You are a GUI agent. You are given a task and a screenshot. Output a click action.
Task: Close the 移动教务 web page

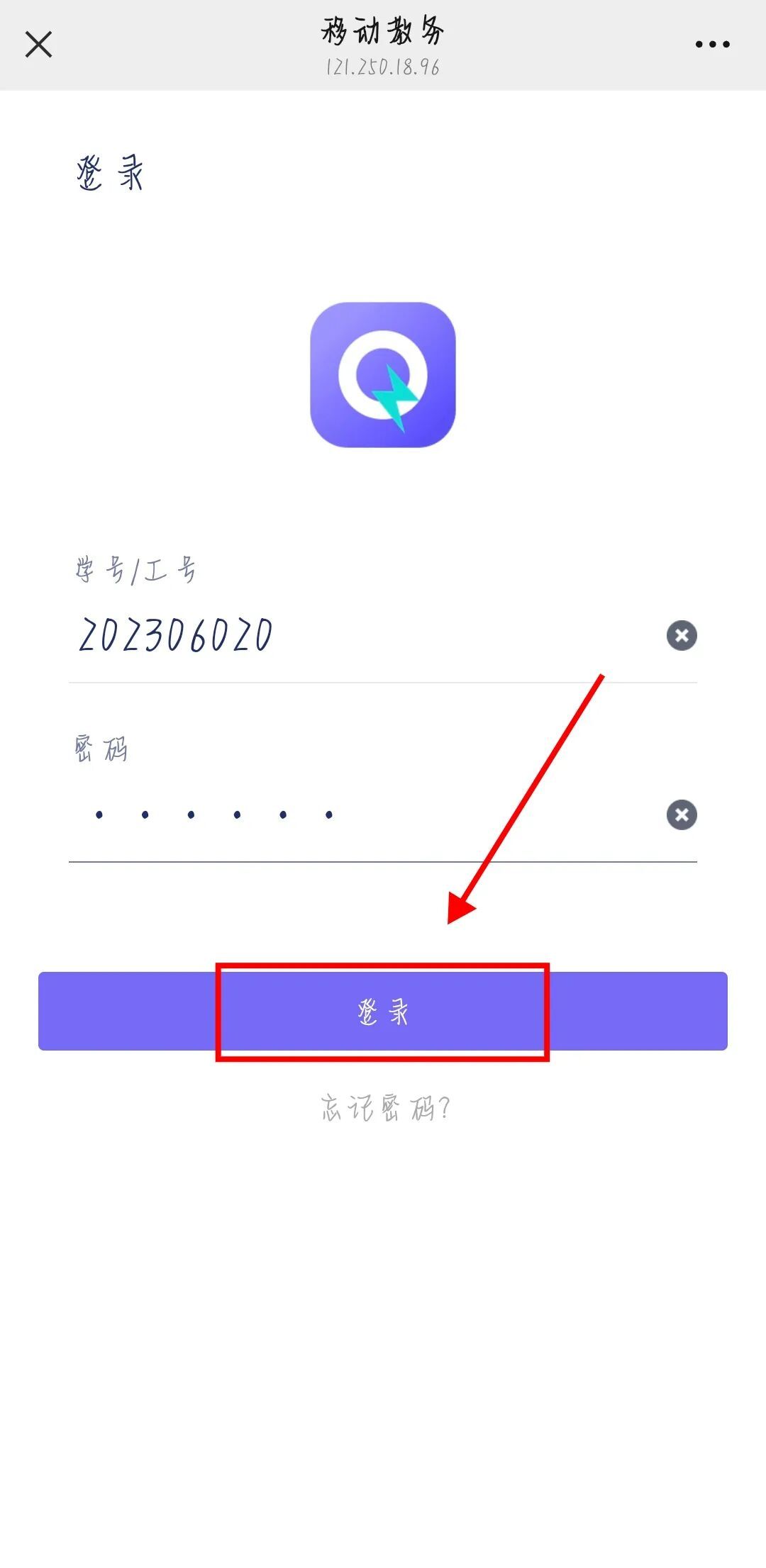tap(38, 44)
